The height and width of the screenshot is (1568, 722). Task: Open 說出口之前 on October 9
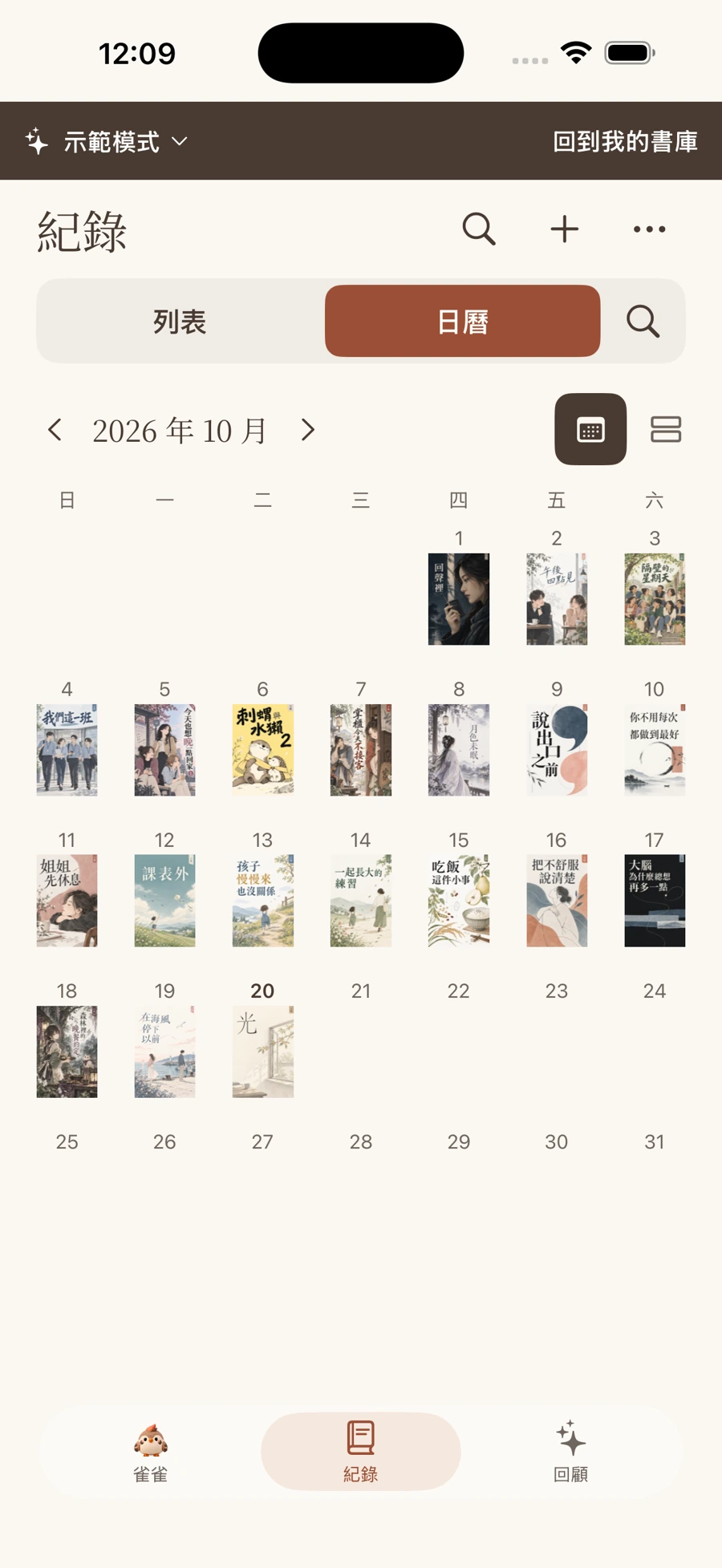557,750
